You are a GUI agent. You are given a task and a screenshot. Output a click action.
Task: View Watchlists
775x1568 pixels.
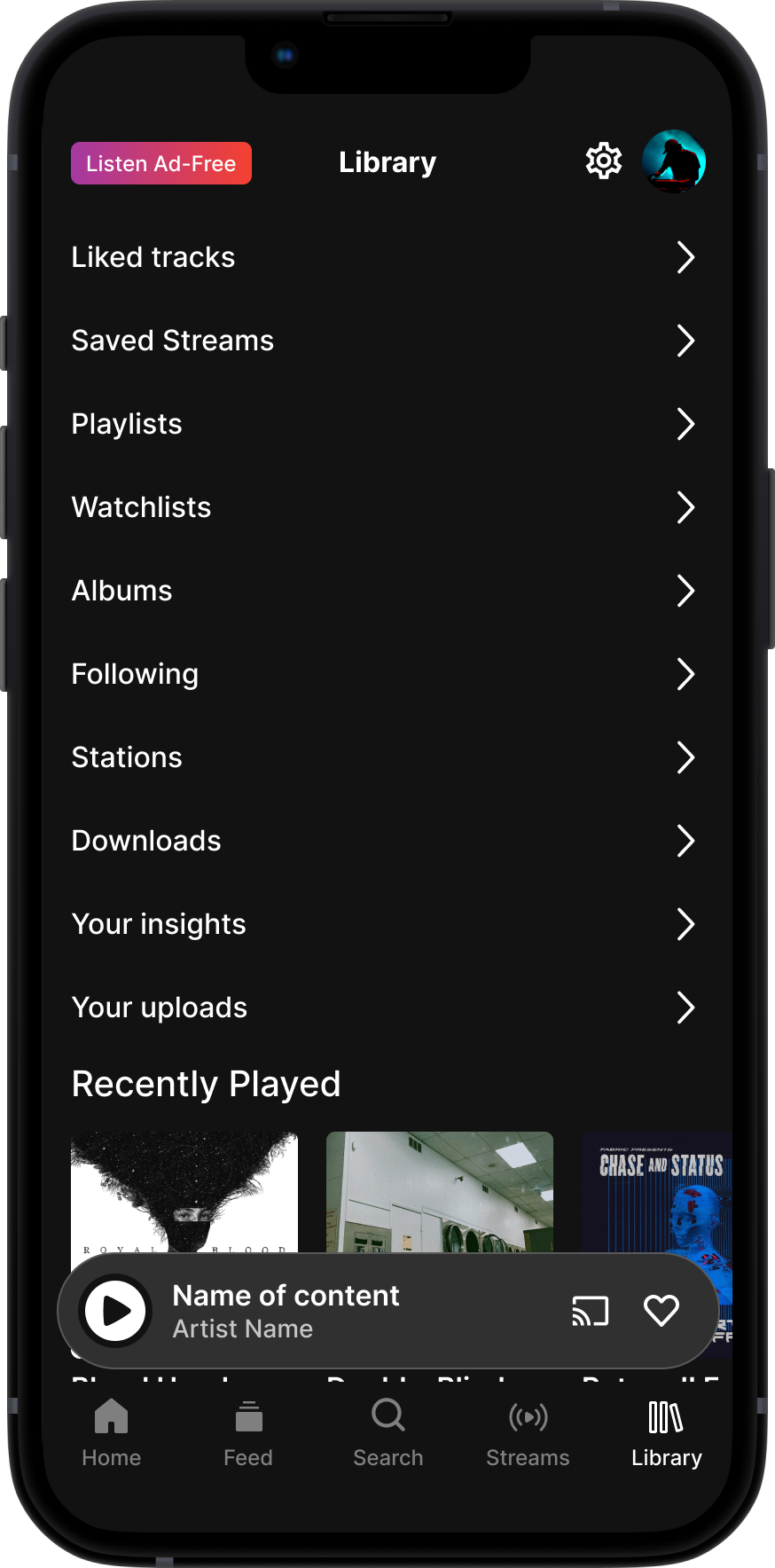[x=382, y=507]
